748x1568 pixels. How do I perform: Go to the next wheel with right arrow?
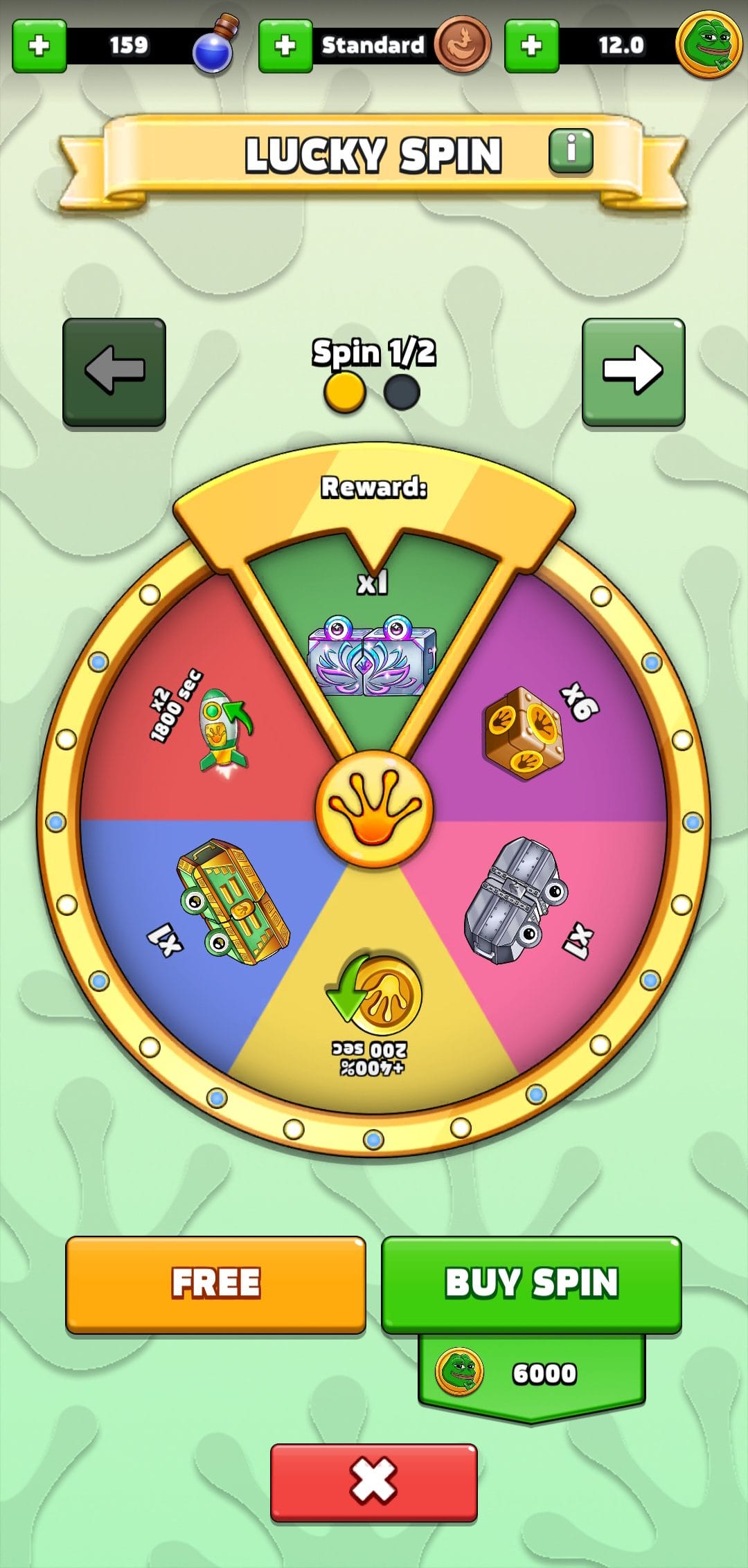pos(633,372)
